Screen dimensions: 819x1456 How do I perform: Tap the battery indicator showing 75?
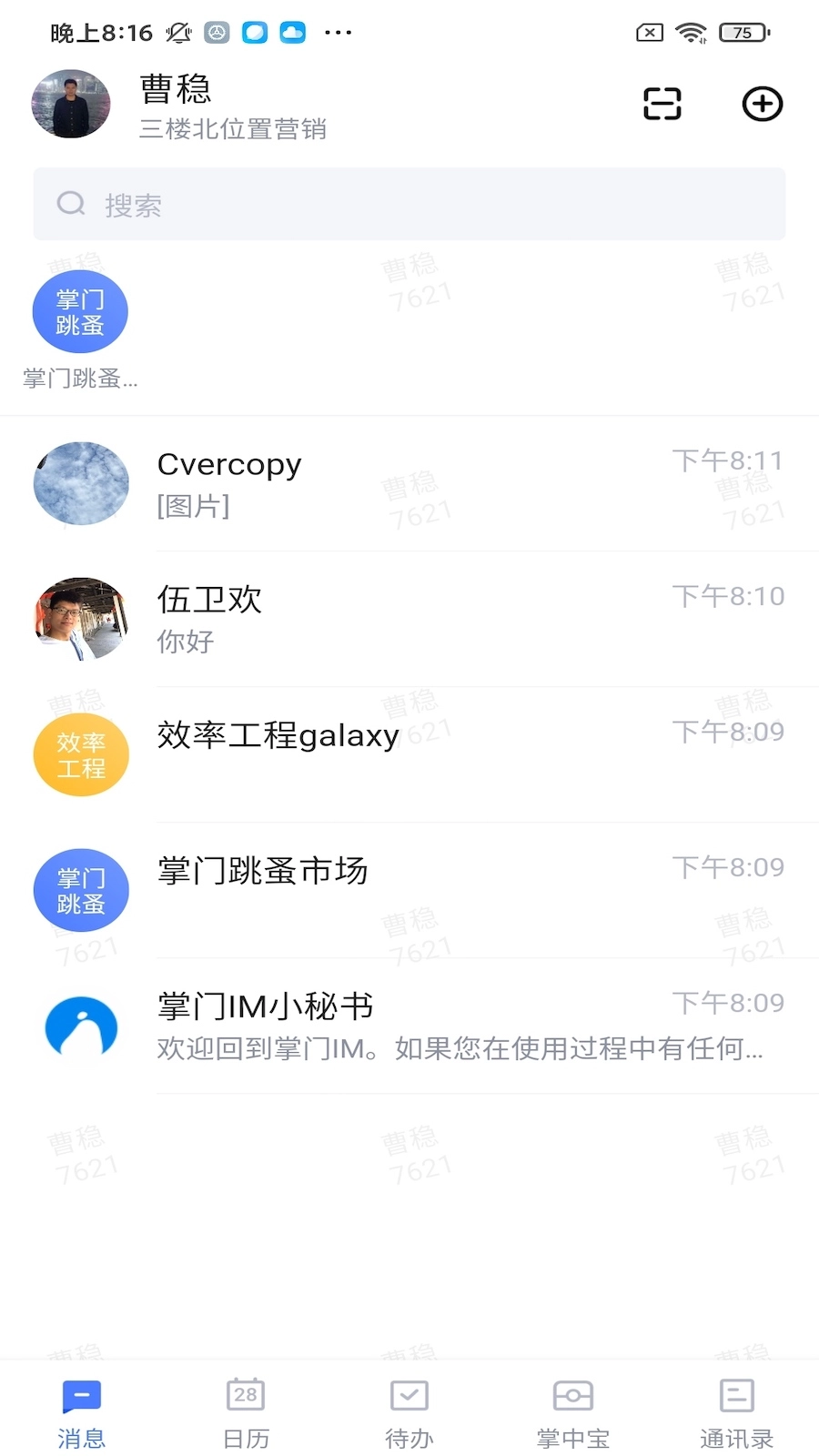(741, 33)
